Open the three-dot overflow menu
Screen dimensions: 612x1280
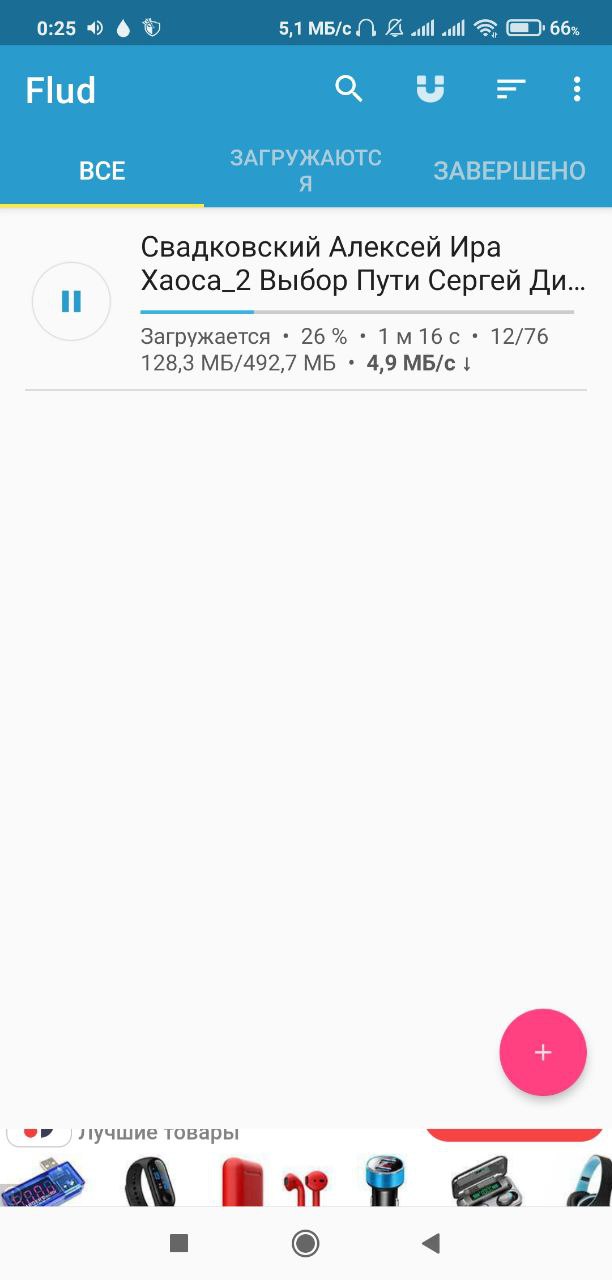(577, 89)
